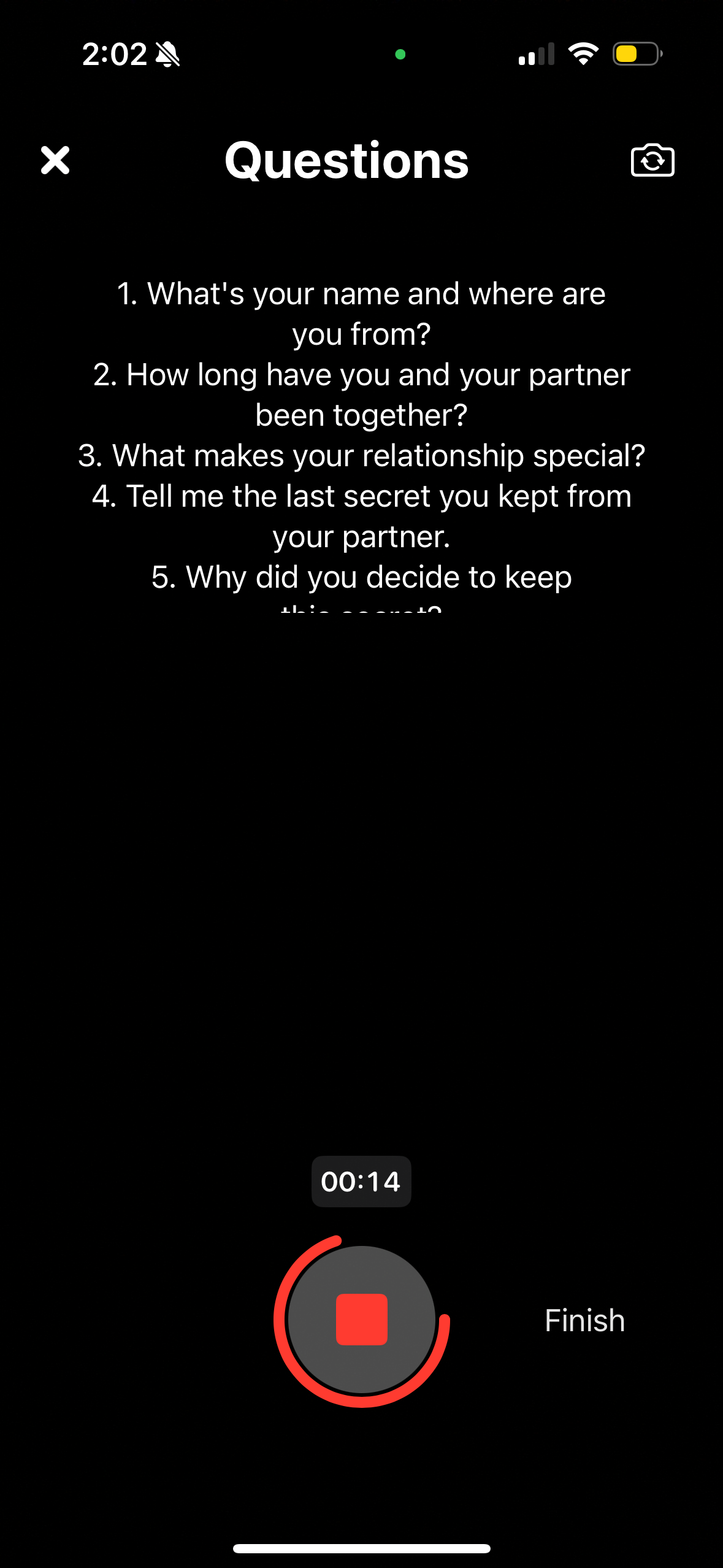Viewport: 723px width, 1568px height.
Task: Close the Questions recording screen
Action: [55, 161]
